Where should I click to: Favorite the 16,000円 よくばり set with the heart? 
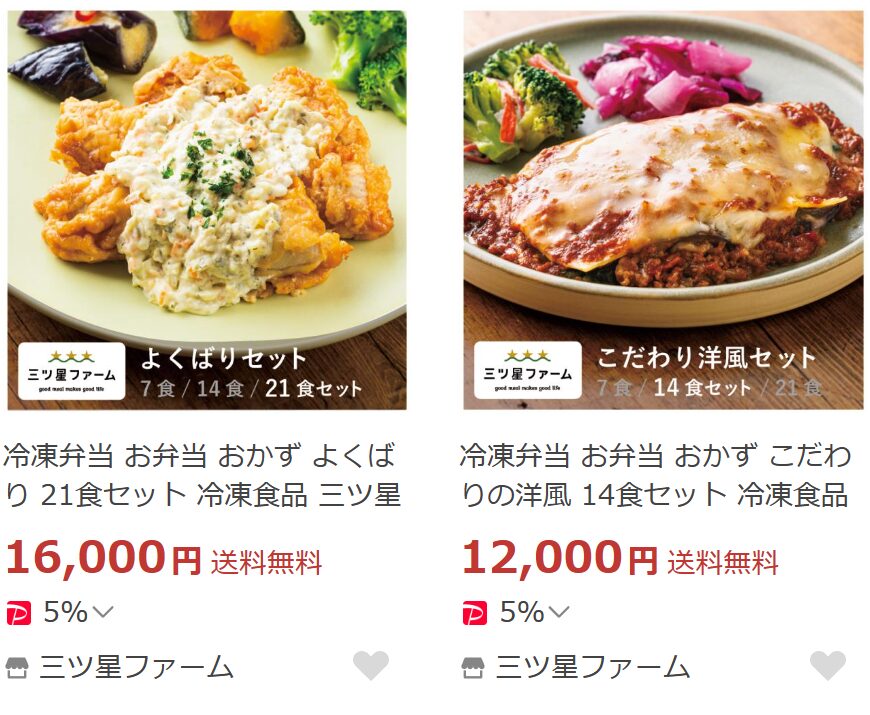point(371,665)
